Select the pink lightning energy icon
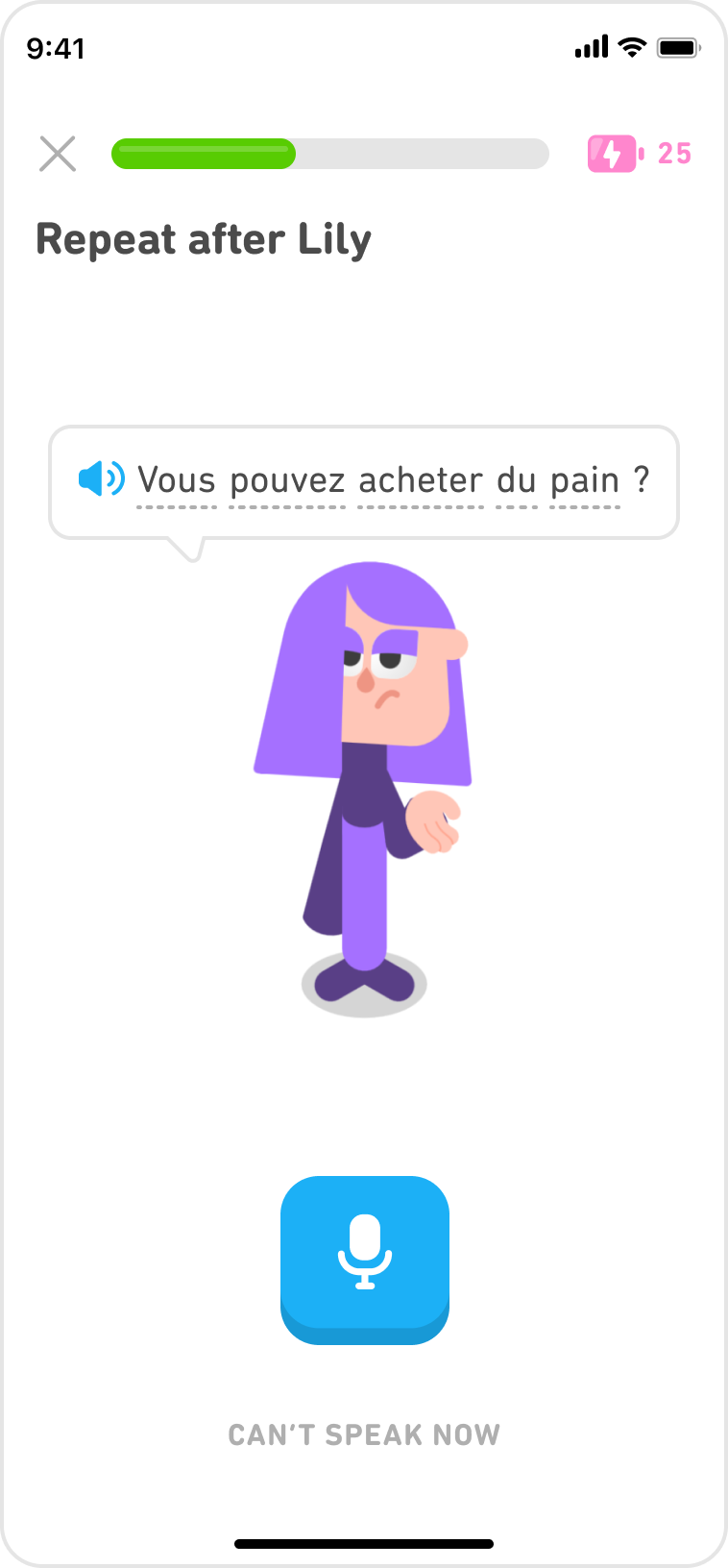The height and width of the screenshot is (1568, 728). (x=613, y=152)
